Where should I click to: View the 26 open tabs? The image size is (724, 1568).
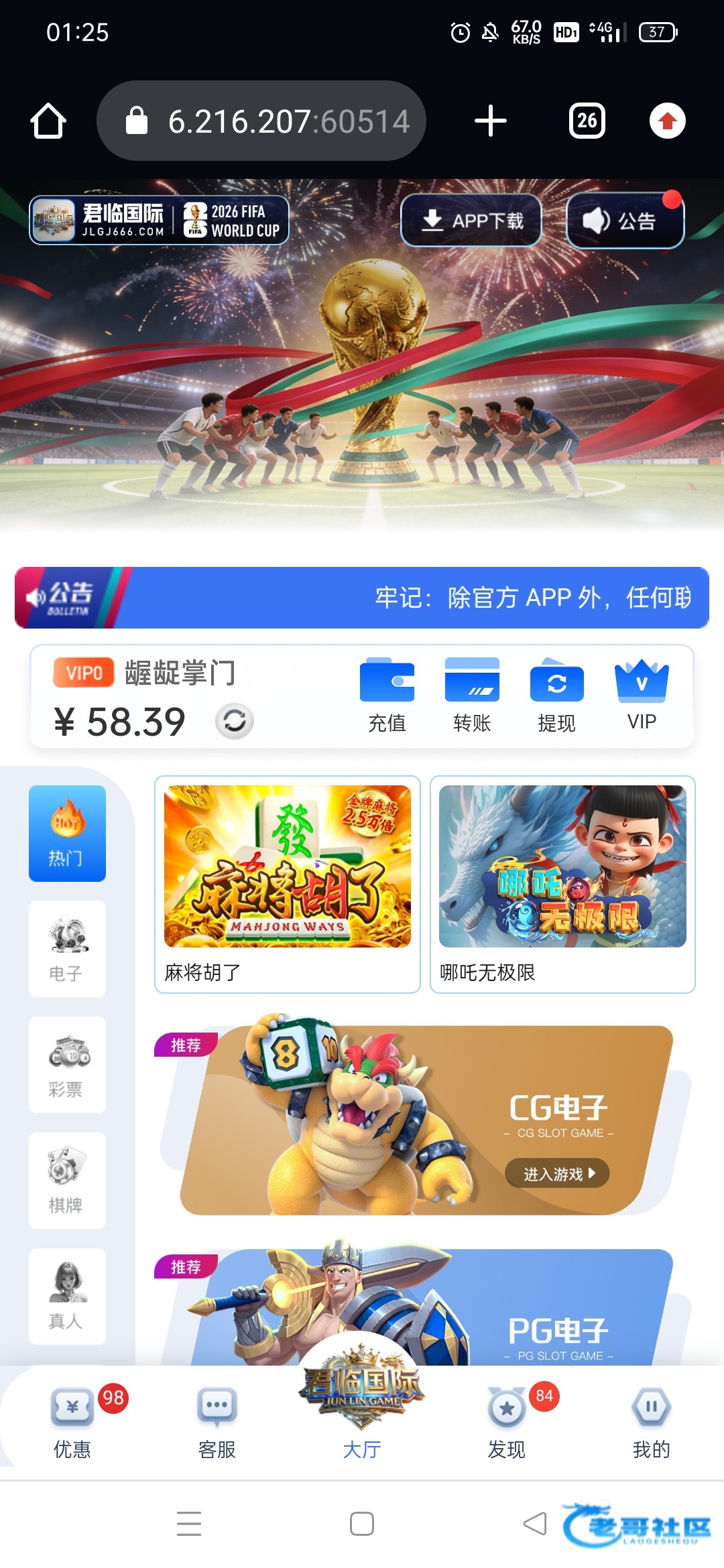coord(587,121)
